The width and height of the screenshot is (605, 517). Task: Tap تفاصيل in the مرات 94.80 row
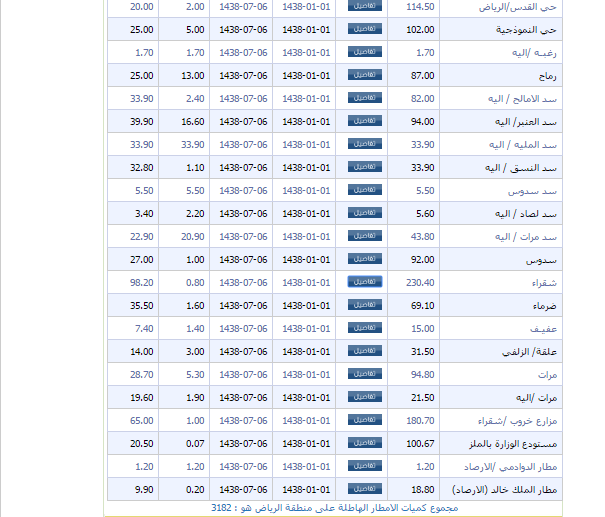pos(364,373)
